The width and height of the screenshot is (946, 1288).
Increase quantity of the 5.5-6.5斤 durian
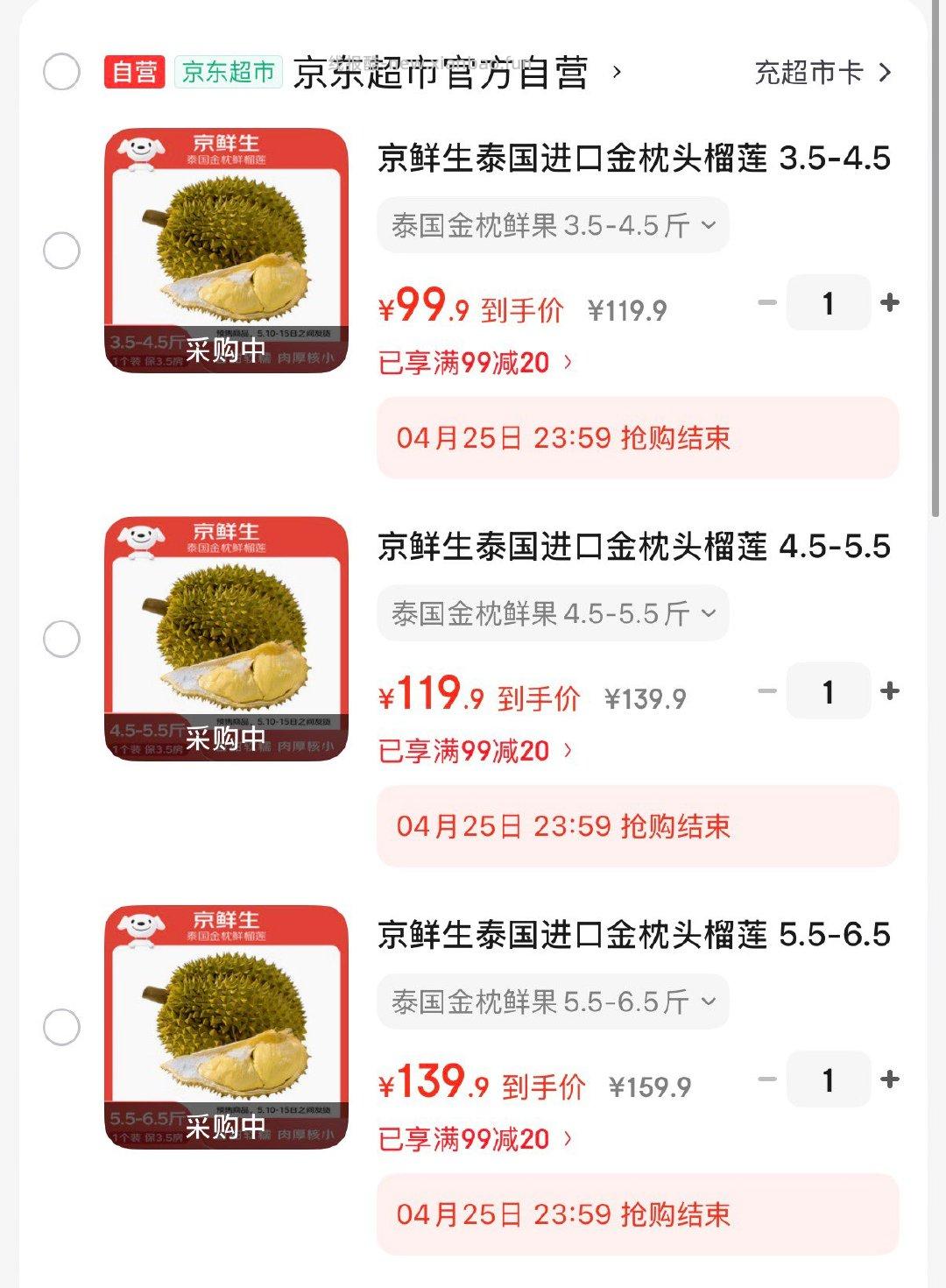click(x=892, y=1079)
